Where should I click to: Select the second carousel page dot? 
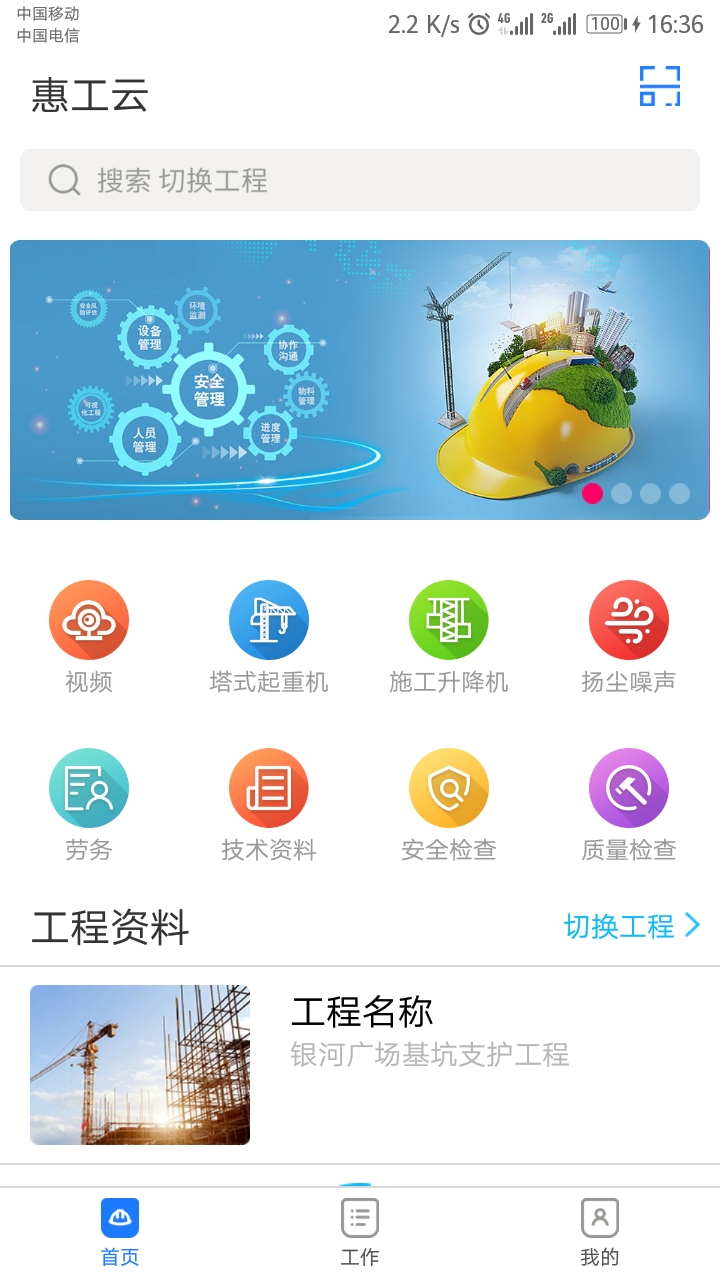(x=622, y=494)
